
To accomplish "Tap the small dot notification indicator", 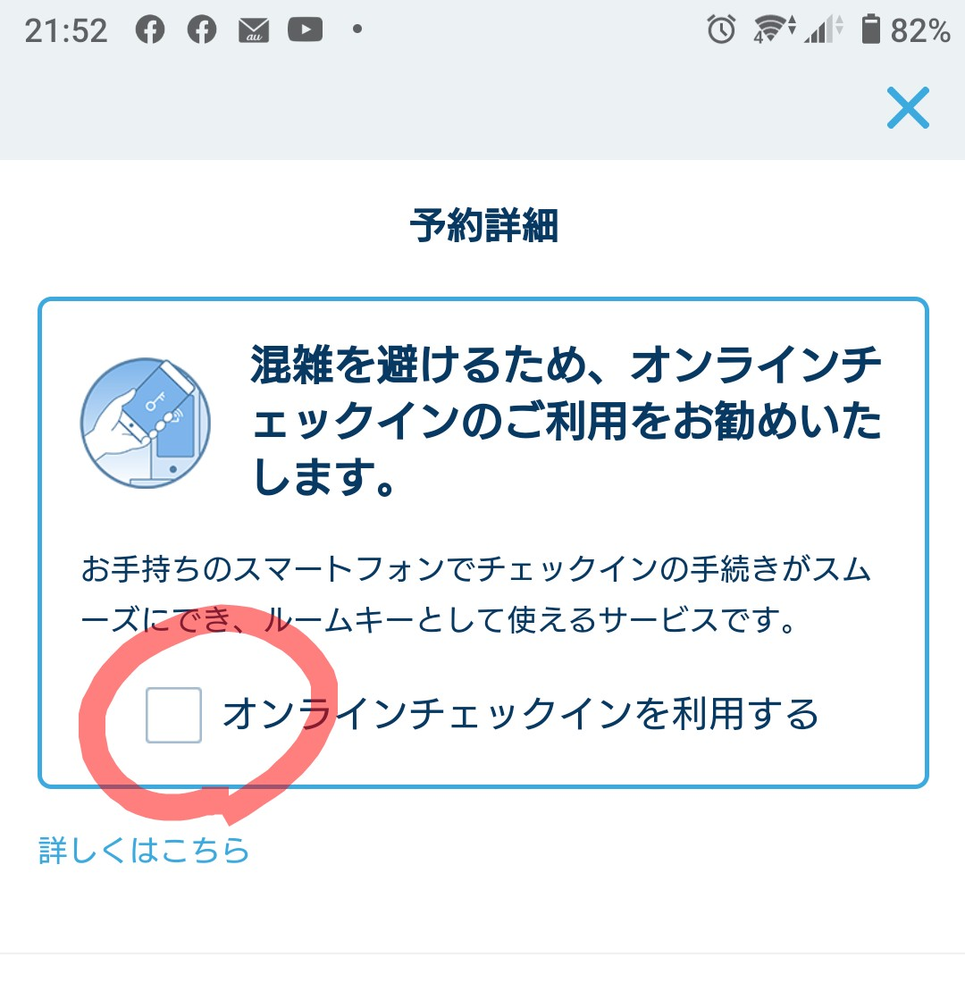I will pyautogui.click(x=357, y=29).
